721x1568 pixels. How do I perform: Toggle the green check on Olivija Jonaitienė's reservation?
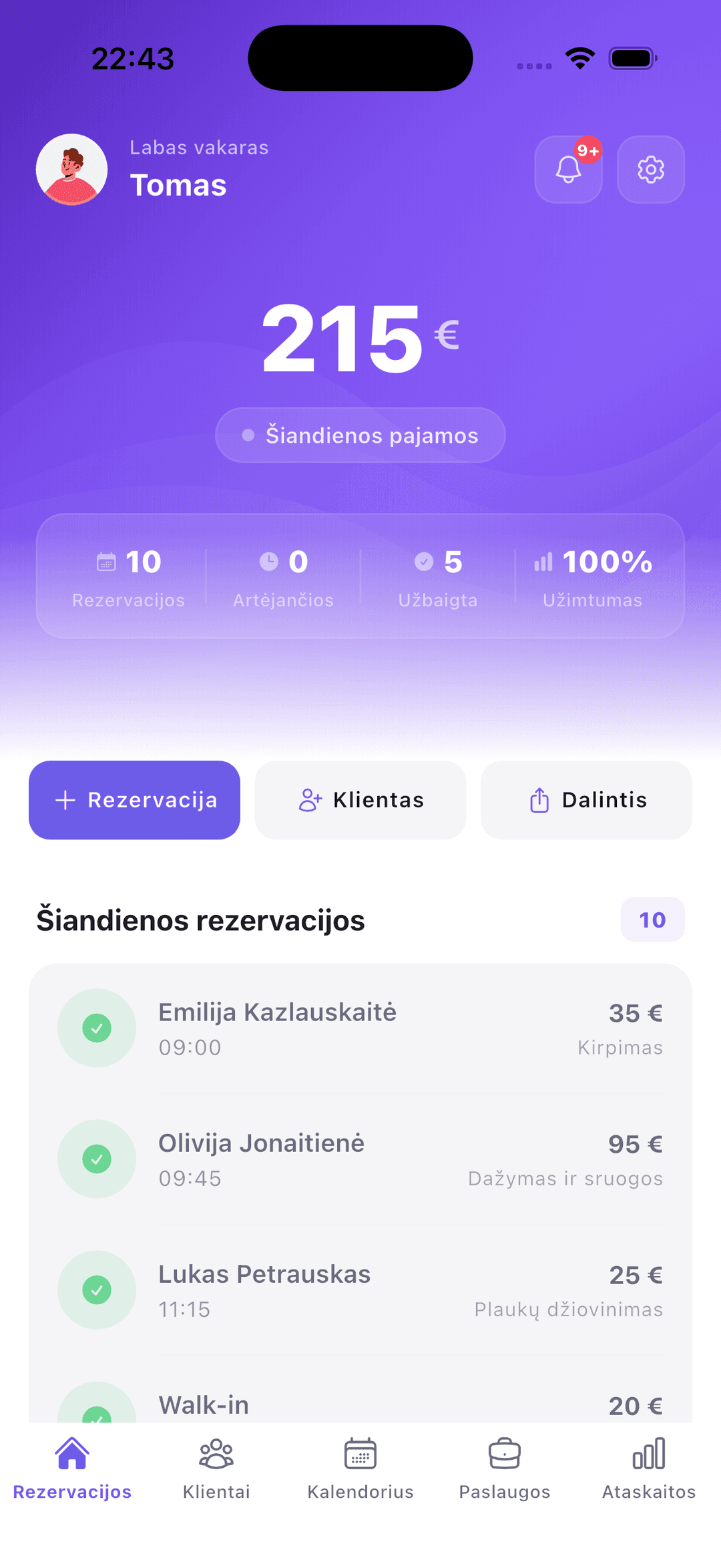(97, 1159)
